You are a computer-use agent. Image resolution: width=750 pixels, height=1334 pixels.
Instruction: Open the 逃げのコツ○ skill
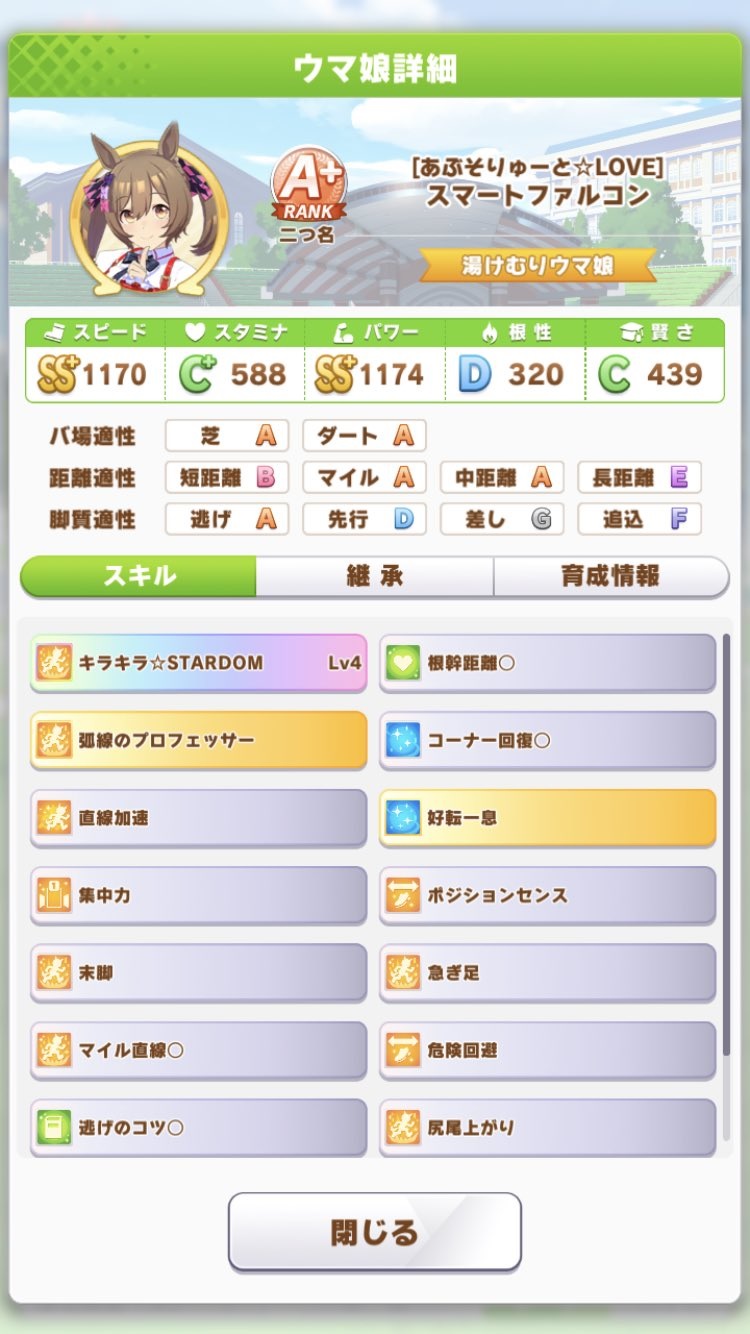coord(198,1127)
